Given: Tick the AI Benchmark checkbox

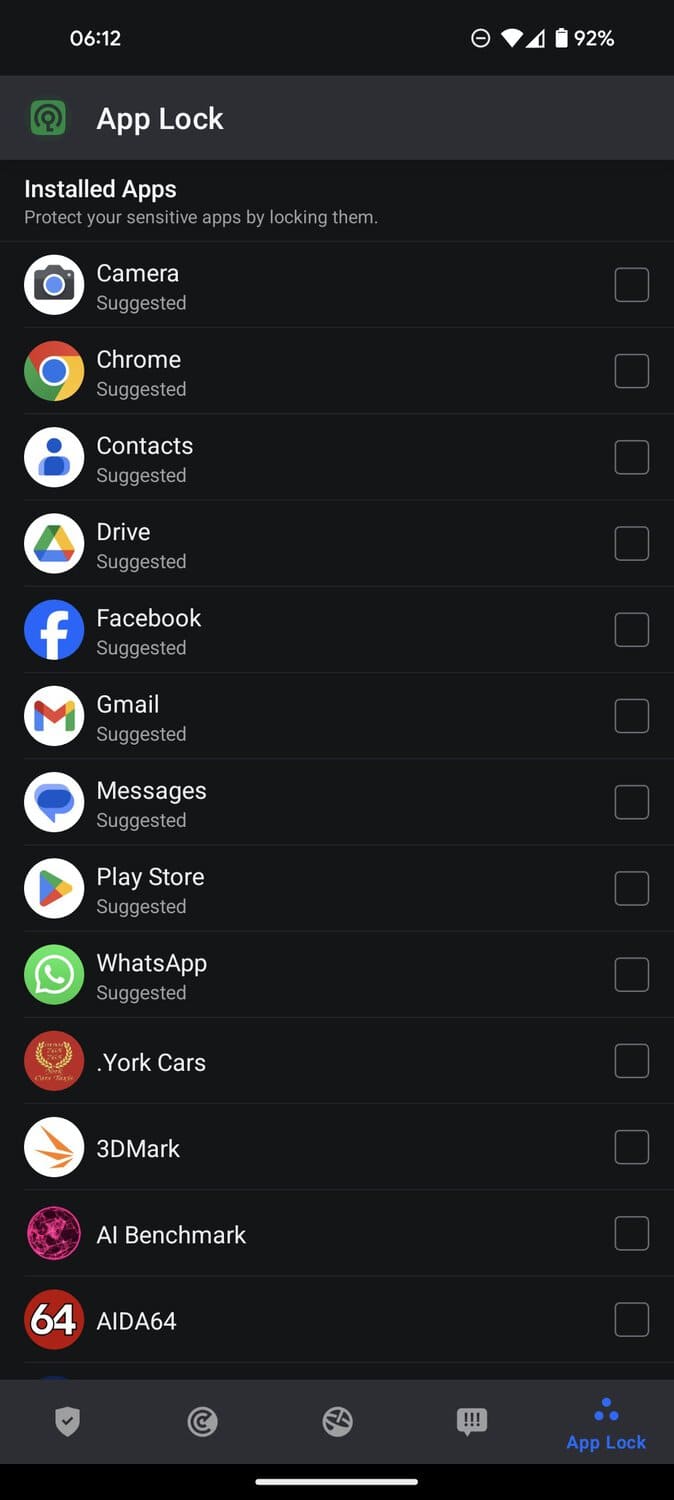Looking at the screenshot, I should (x=631, y=1233).
